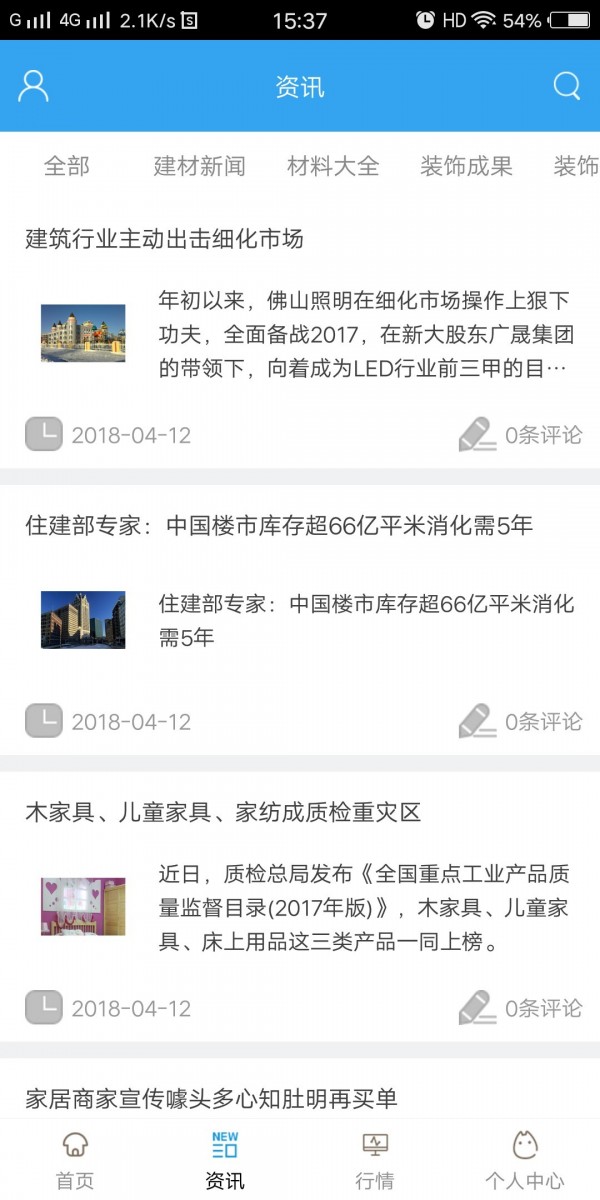
Task: Switch to the 材料大全 tab
Action: click(x=333, y=166)
